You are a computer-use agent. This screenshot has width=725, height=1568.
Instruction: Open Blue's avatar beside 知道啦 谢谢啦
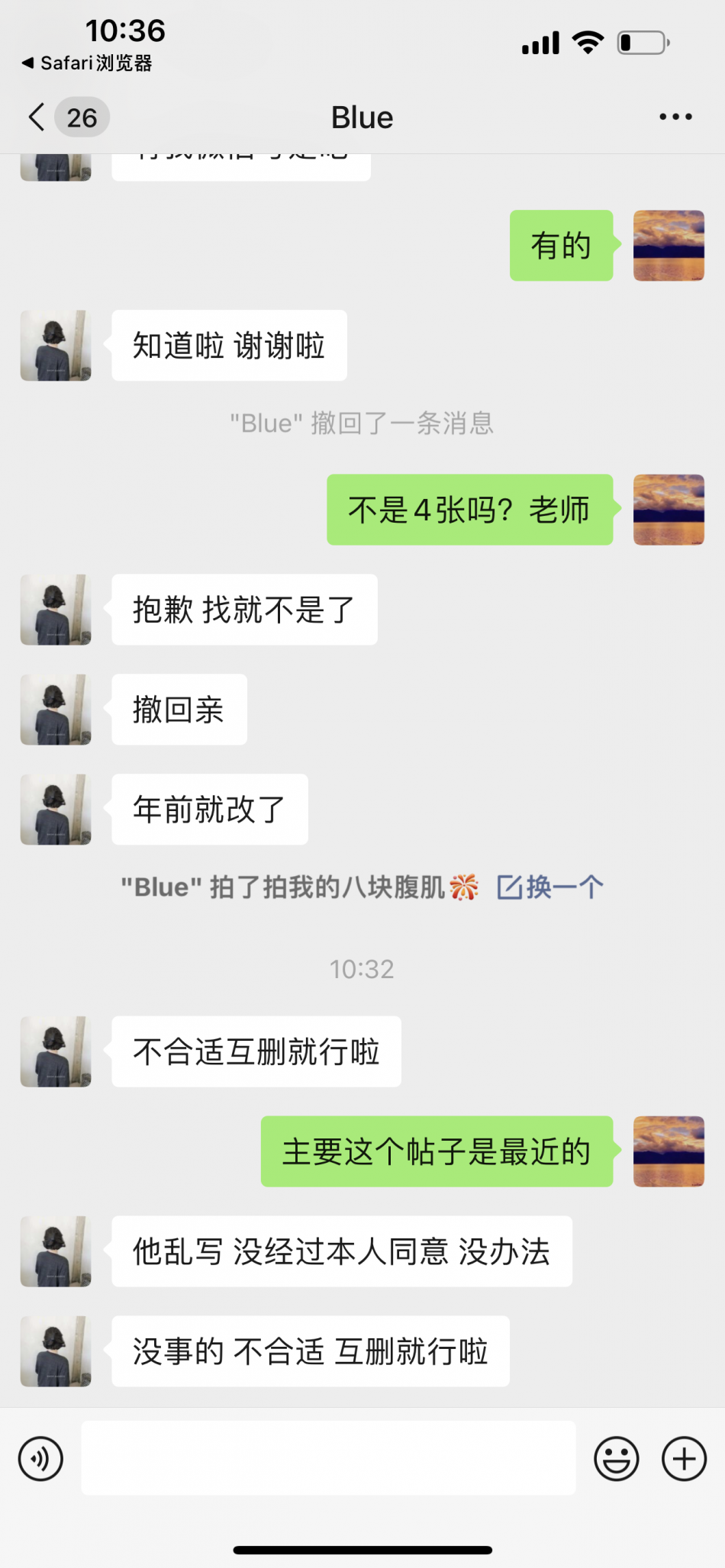56,346
